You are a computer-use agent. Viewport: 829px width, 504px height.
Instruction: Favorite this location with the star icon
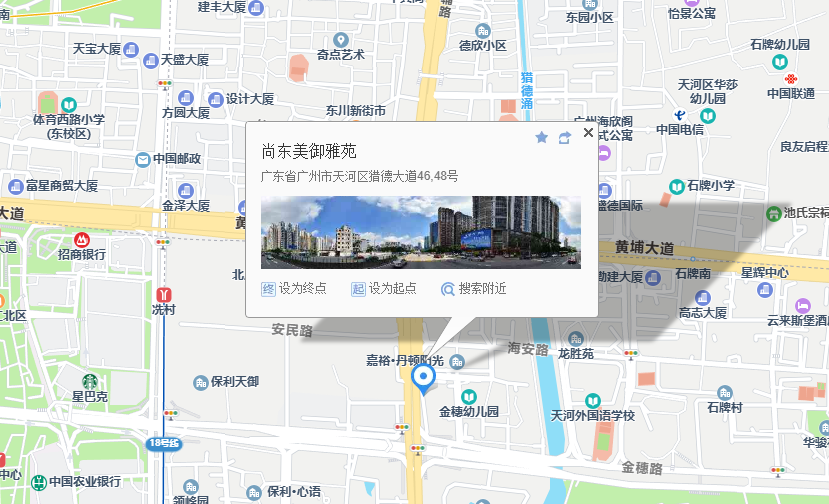(542, 137)
